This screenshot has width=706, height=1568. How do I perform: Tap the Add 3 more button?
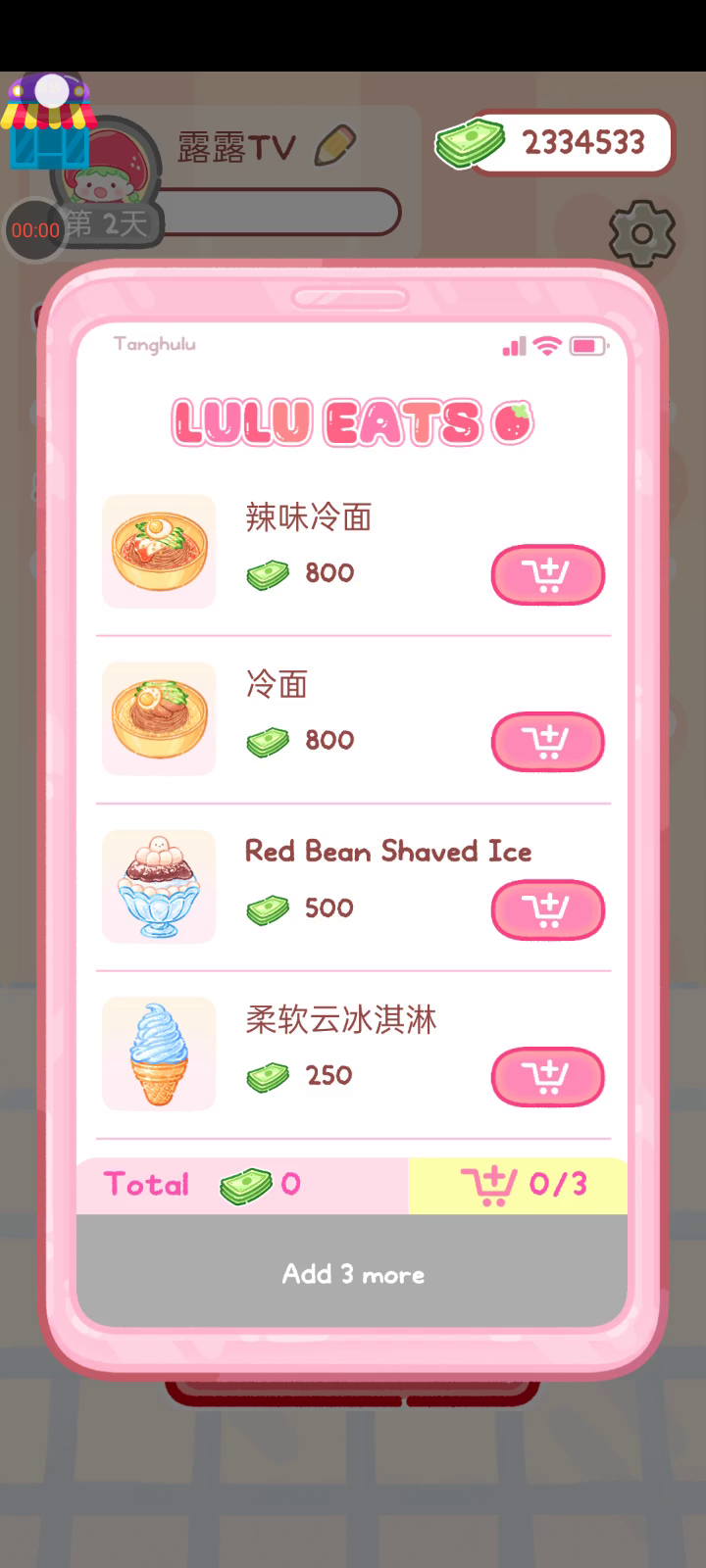pos(352,1274)
